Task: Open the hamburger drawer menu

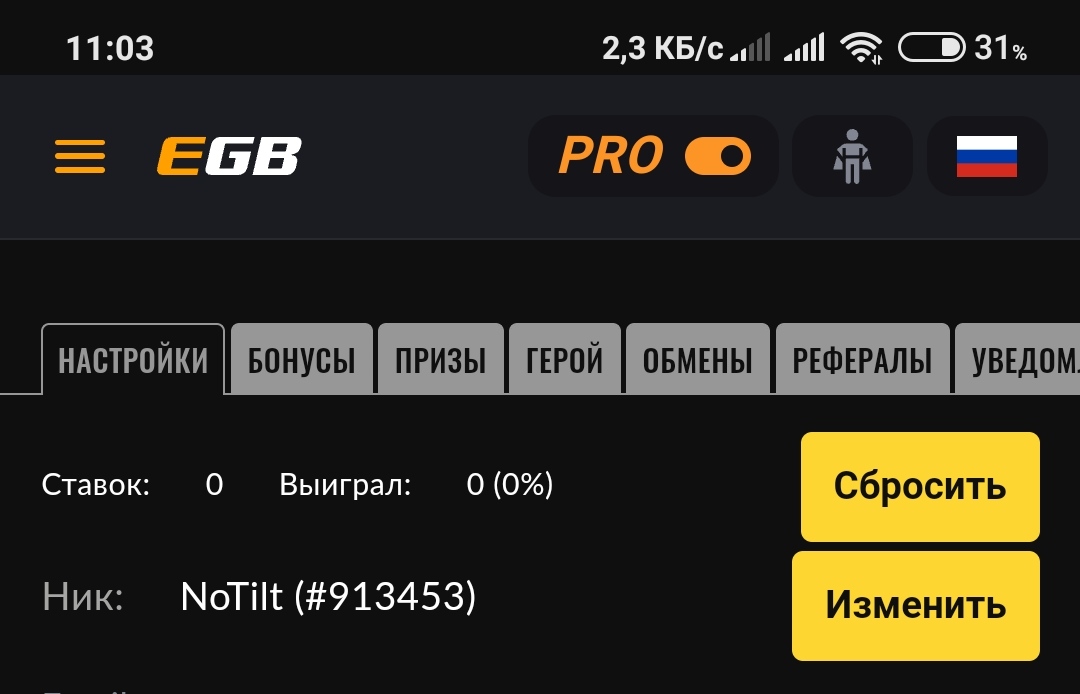Action: [x=80, y=156]
